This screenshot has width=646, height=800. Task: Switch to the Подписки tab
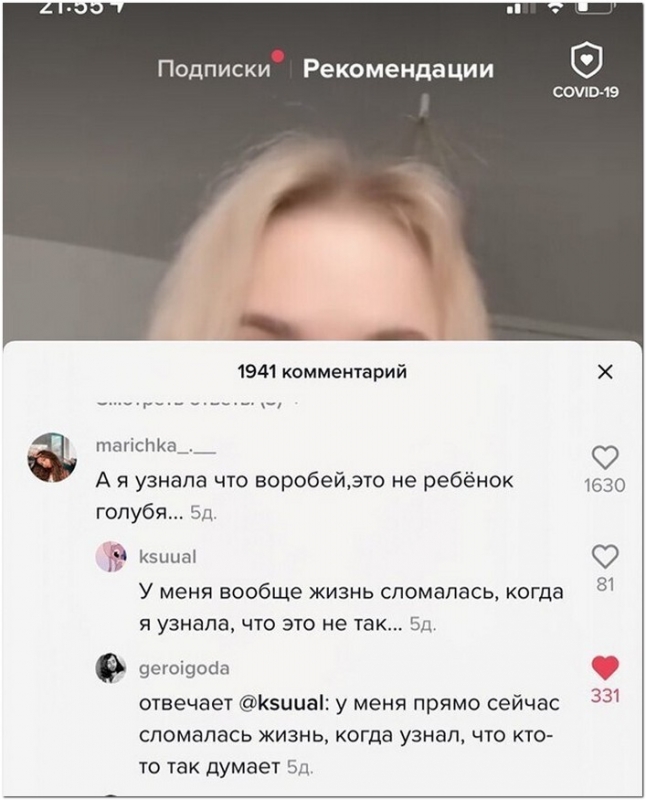point(214,69)
